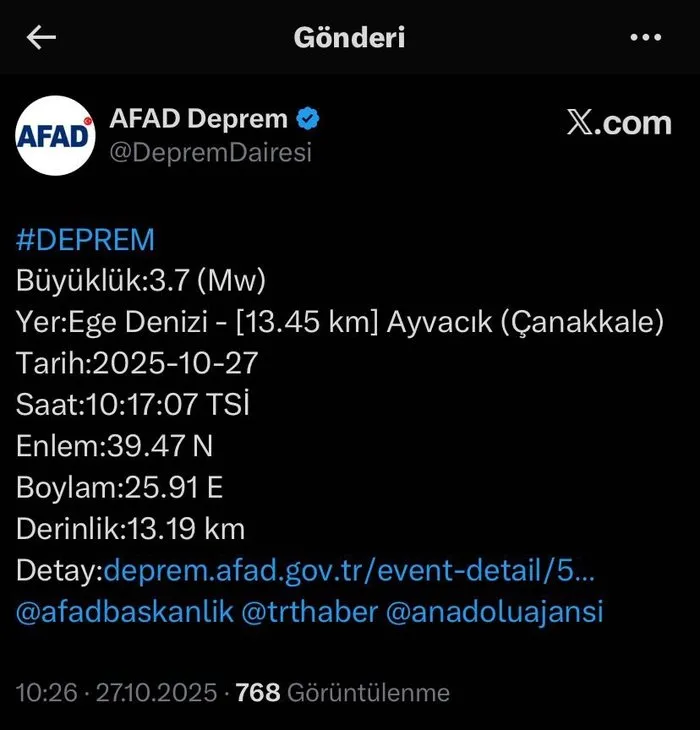This screenshot has width=700, height=730.
Task: View the @anadoluajansi profile mention
Action: [x=494, y=611]
